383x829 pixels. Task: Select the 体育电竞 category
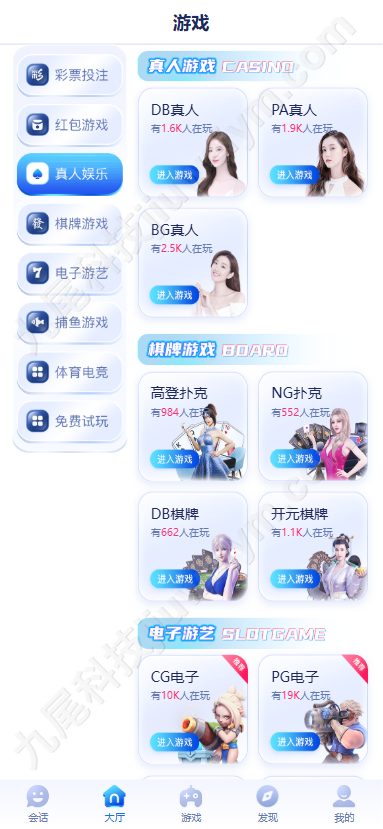[70, 372]
